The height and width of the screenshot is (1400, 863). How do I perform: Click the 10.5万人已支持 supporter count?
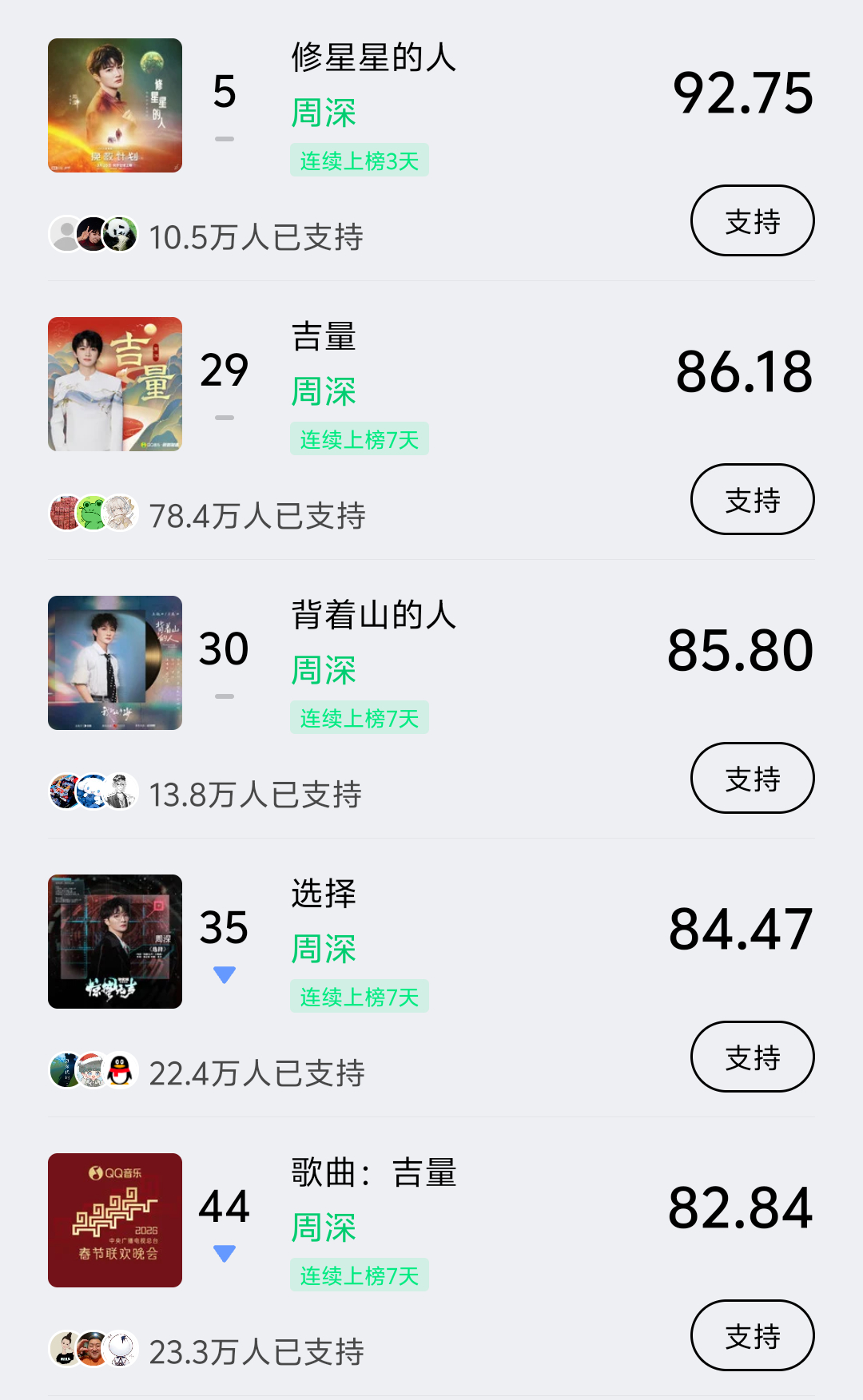(x=256, y=236)
